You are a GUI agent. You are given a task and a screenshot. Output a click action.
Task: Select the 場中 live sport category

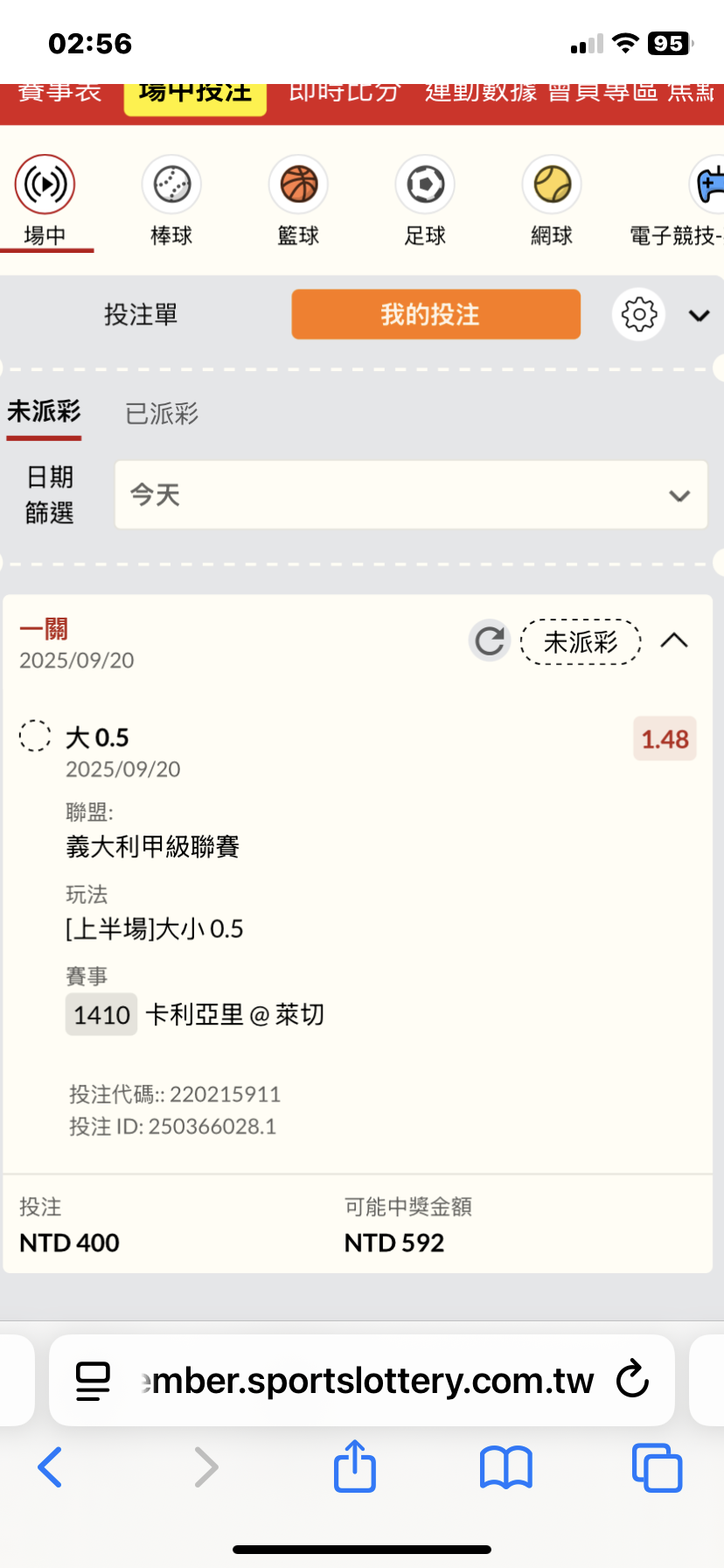(x=45, y=200)
